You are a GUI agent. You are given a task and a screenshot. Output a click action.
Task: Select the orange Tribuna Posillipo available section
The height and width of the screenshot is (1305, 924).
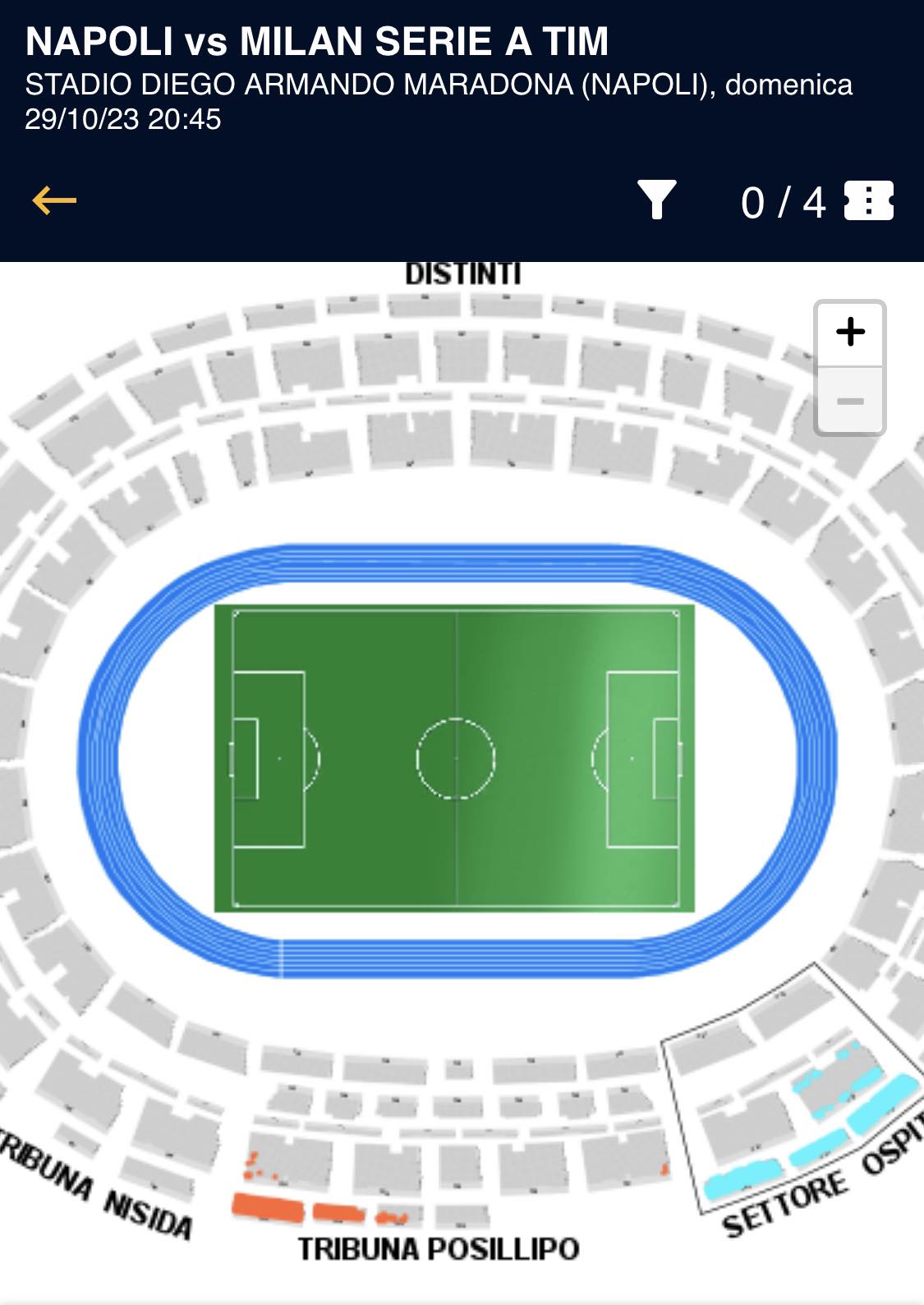268,1206
